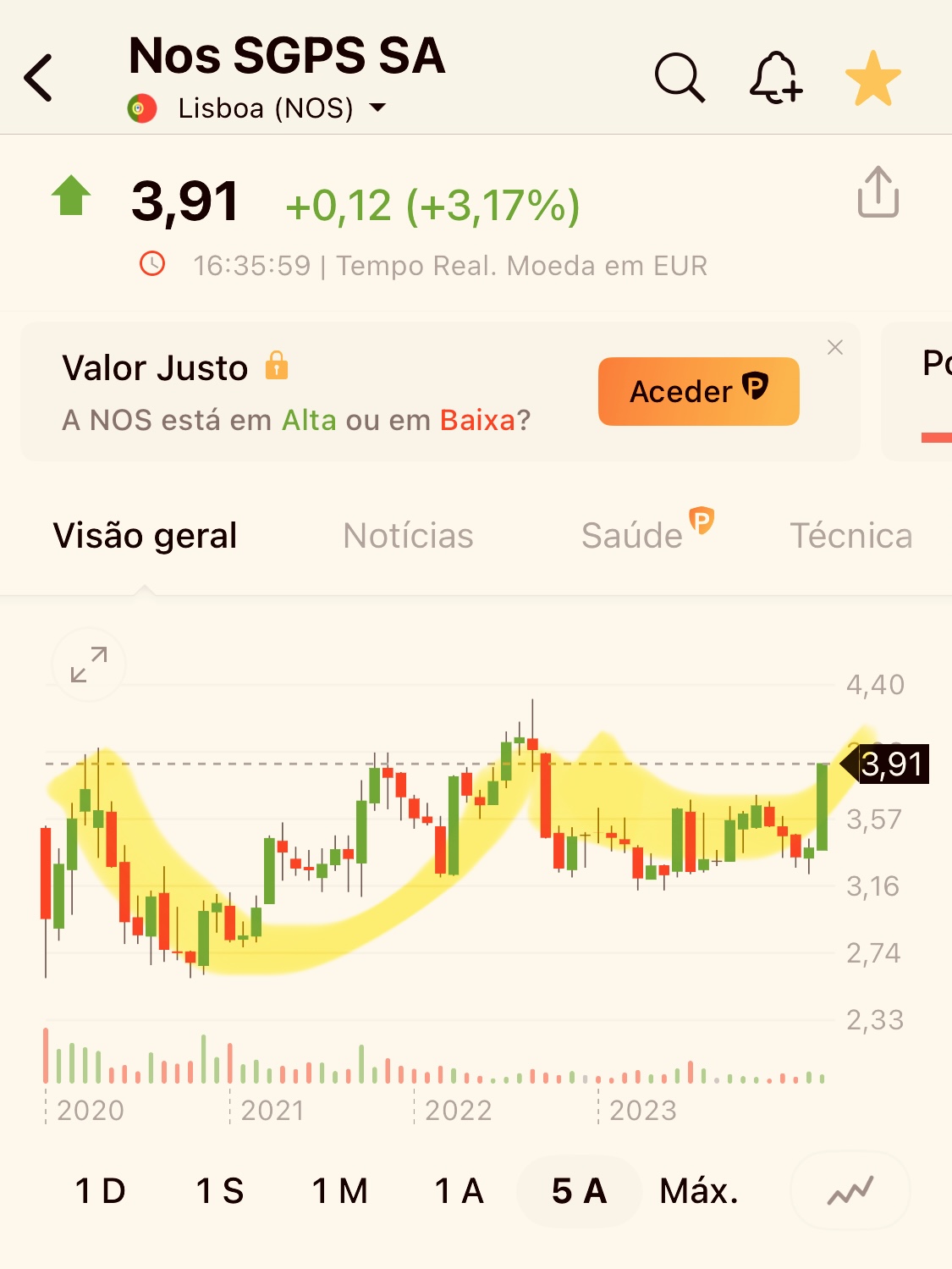Share this stock quote
The width and height of the screenshot is (952, 1269).
click(878, 193)
